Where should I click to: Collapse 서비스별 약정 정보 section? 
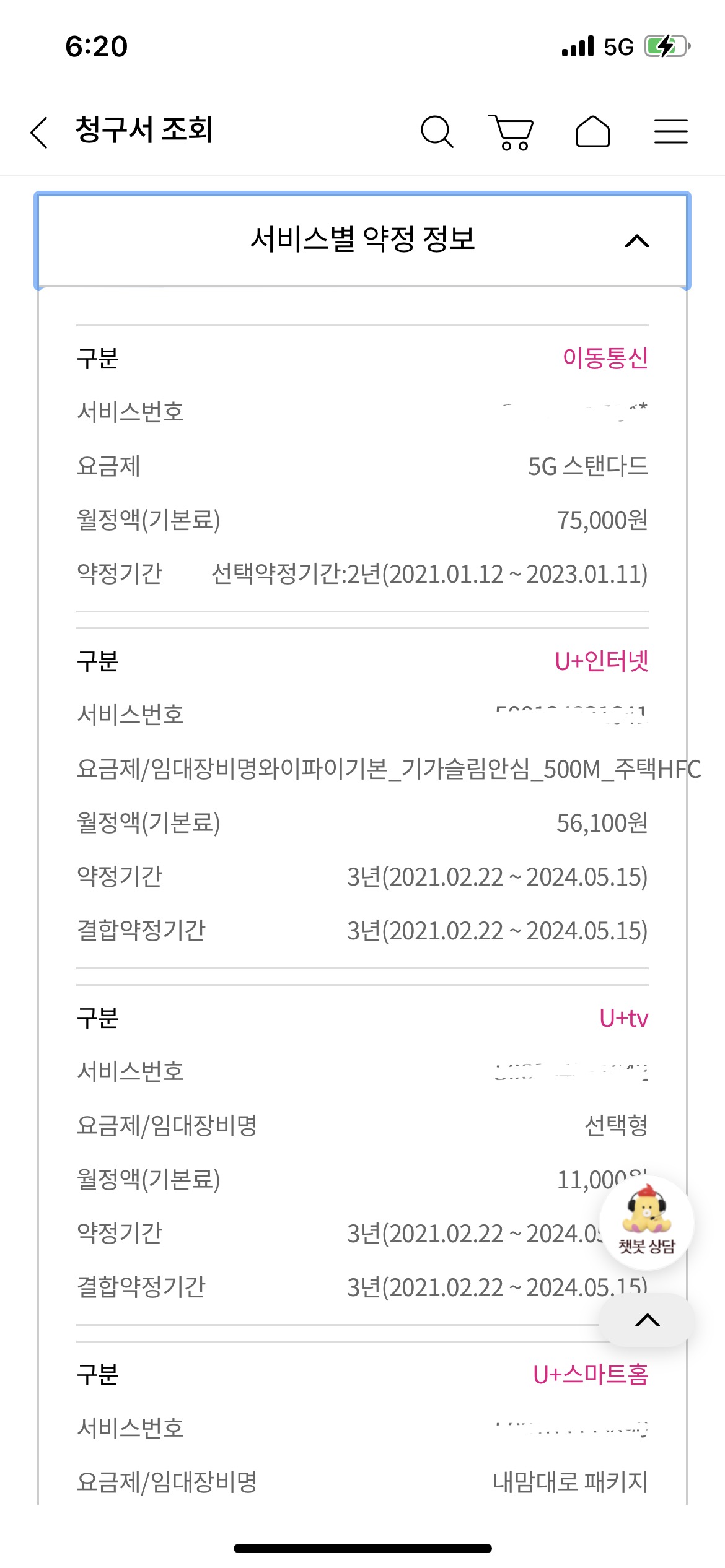pos(362,240)
